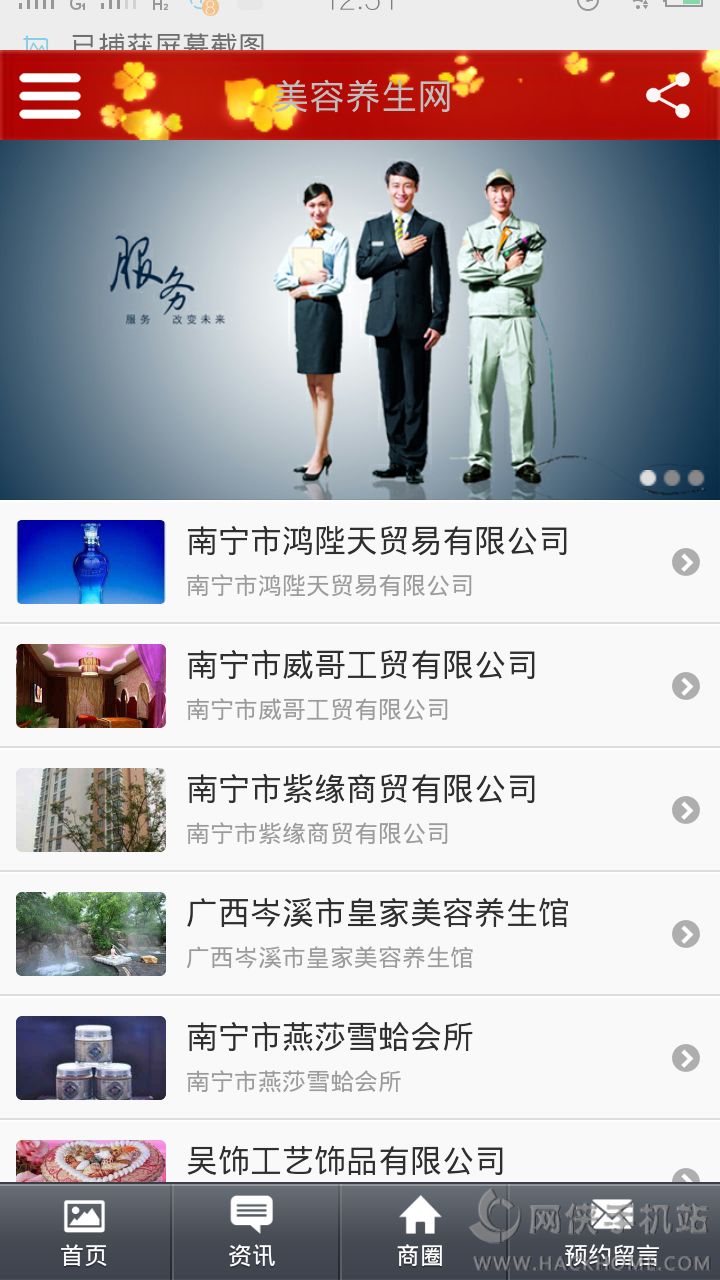Switch to the 首页 tab
The width and height of the screenshot is (720, 1280).
click(85, 1232)
